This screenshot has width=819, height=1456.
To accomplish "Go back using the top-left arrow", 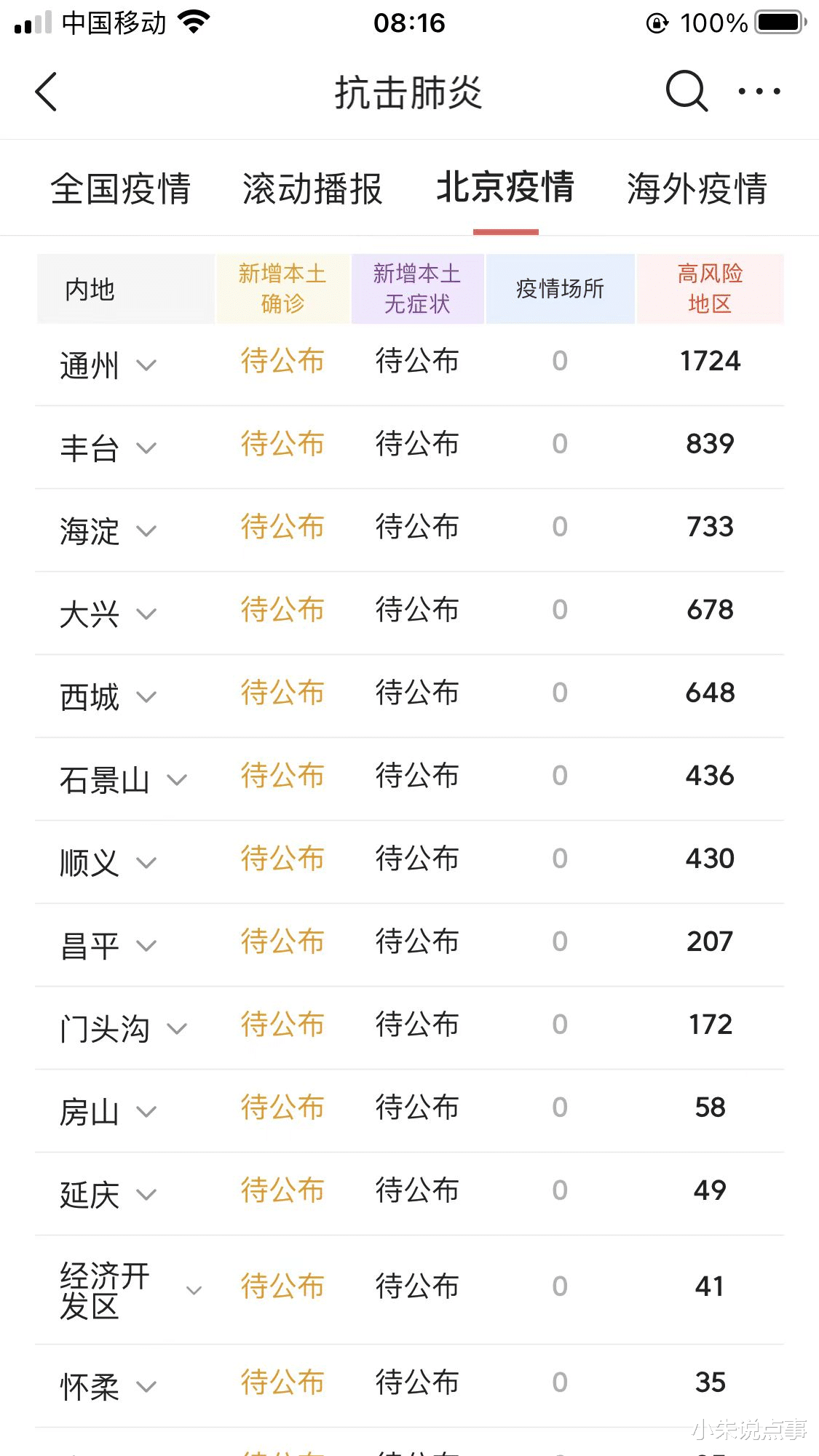I will click(46, 92).
